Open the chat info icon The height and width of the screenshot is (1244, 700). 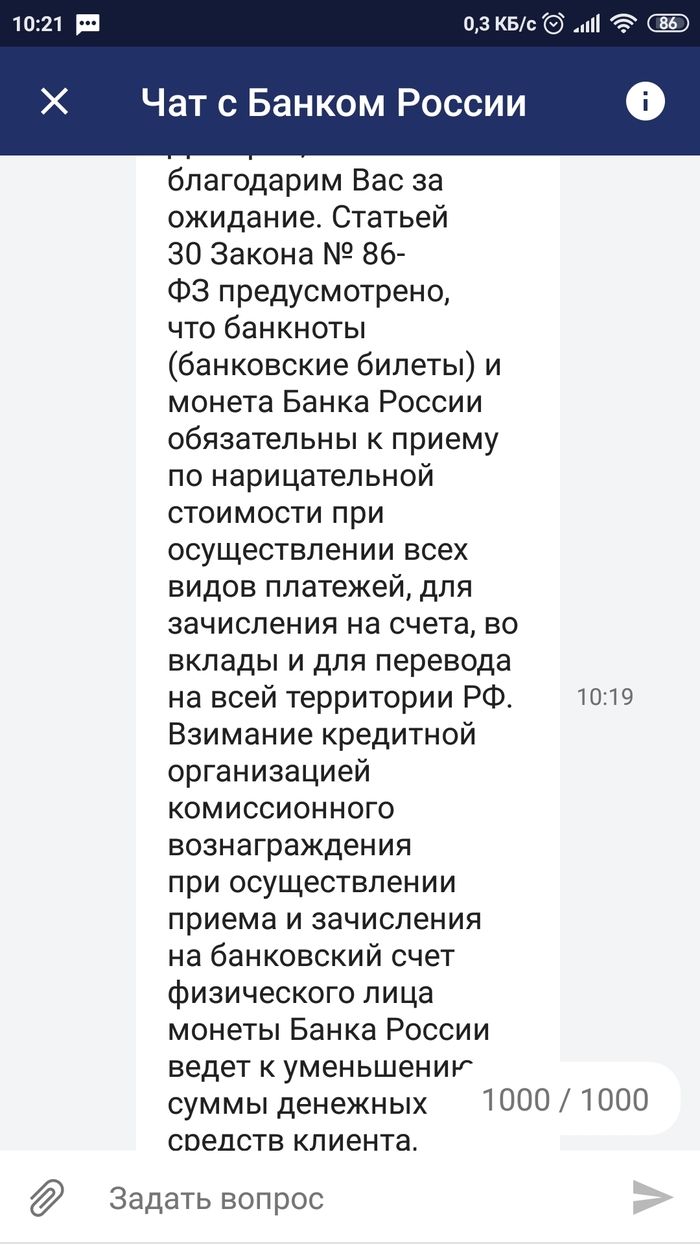645,101
